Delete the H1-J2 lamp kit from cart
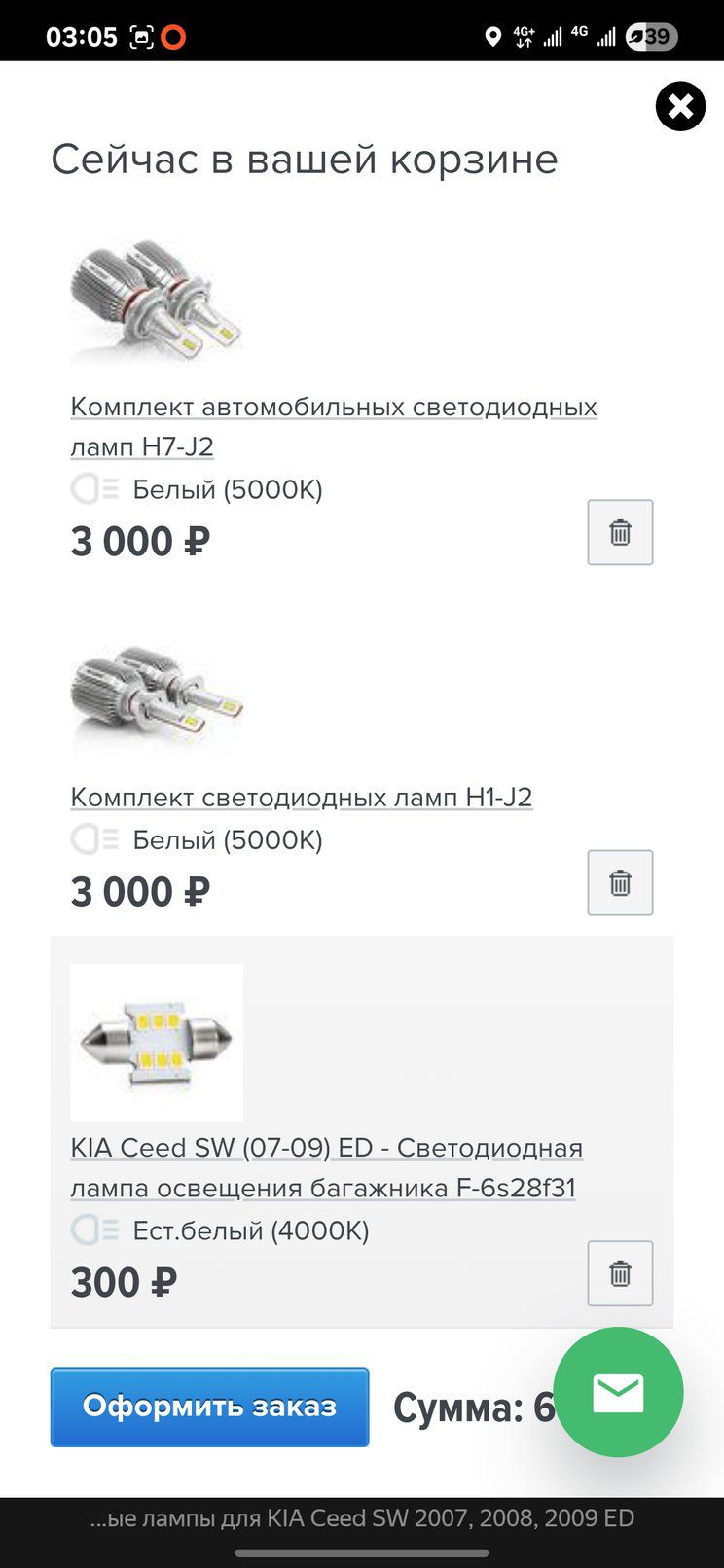 click(620, 883)
